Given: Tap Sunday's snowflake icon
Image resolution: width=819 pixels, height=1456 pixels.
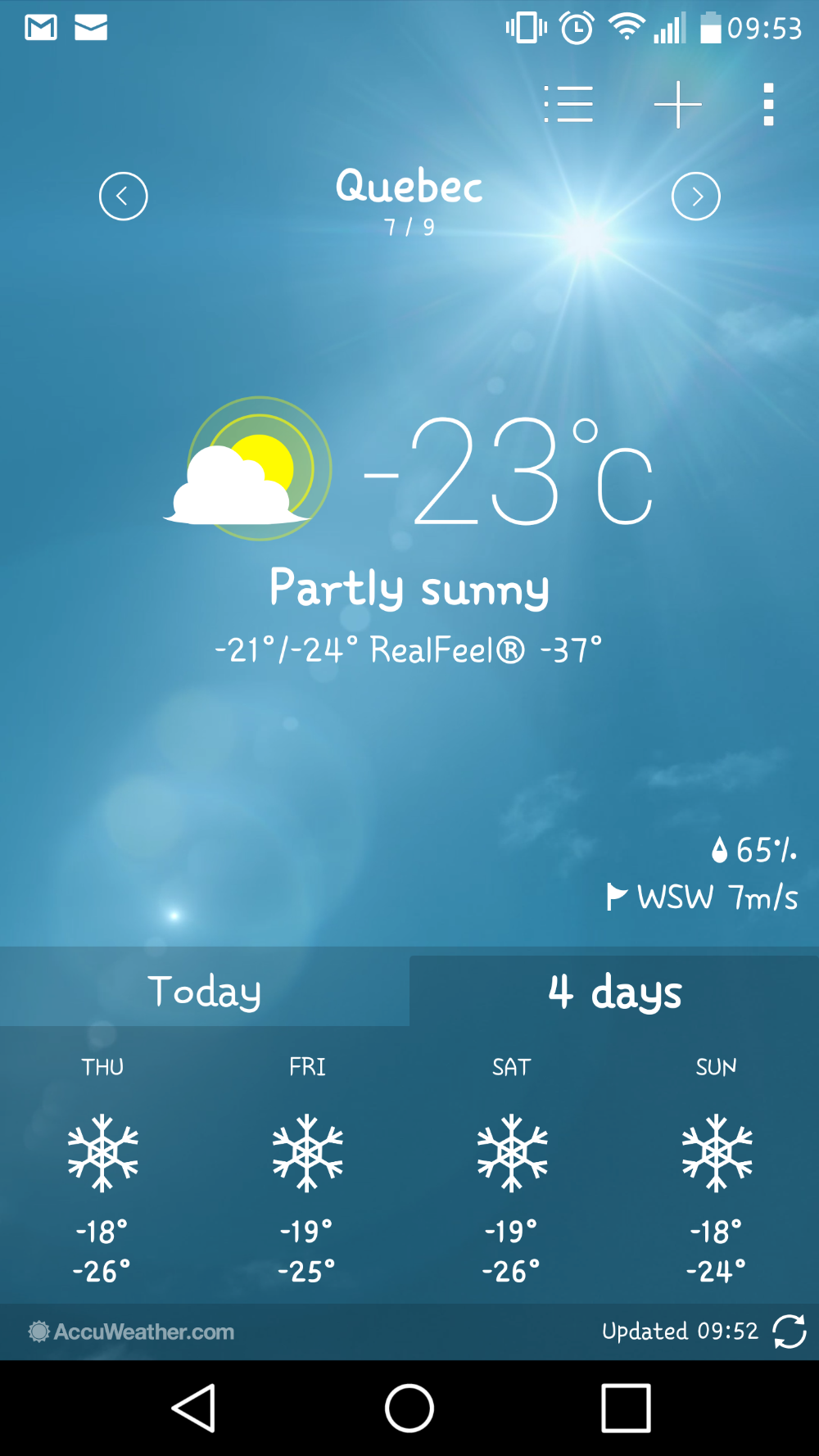Looking at the screenshot, I should (x=715, y=1155).
